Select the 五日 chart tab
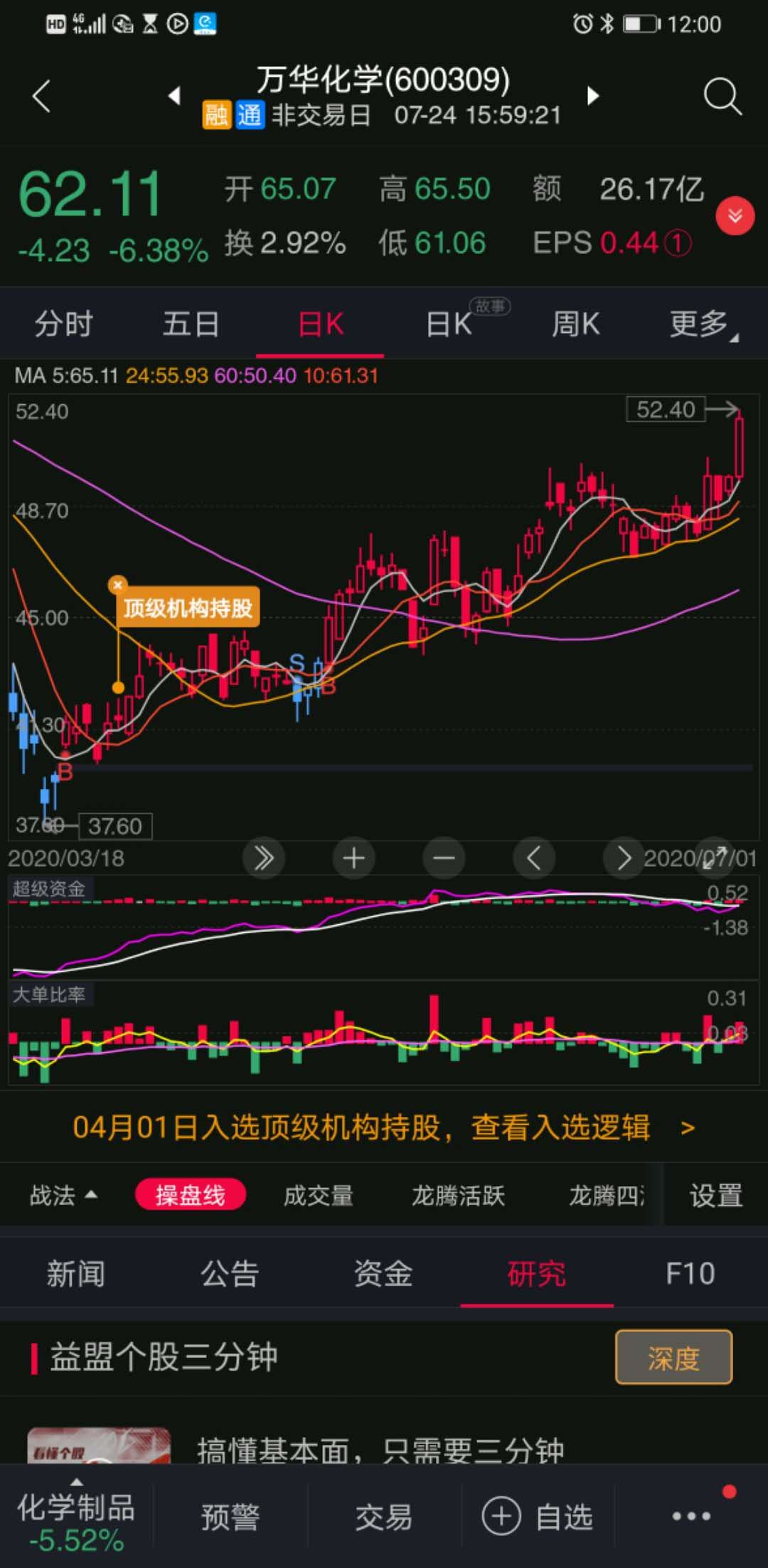This screenshot has width=768, height=1568. click(191, 324)
